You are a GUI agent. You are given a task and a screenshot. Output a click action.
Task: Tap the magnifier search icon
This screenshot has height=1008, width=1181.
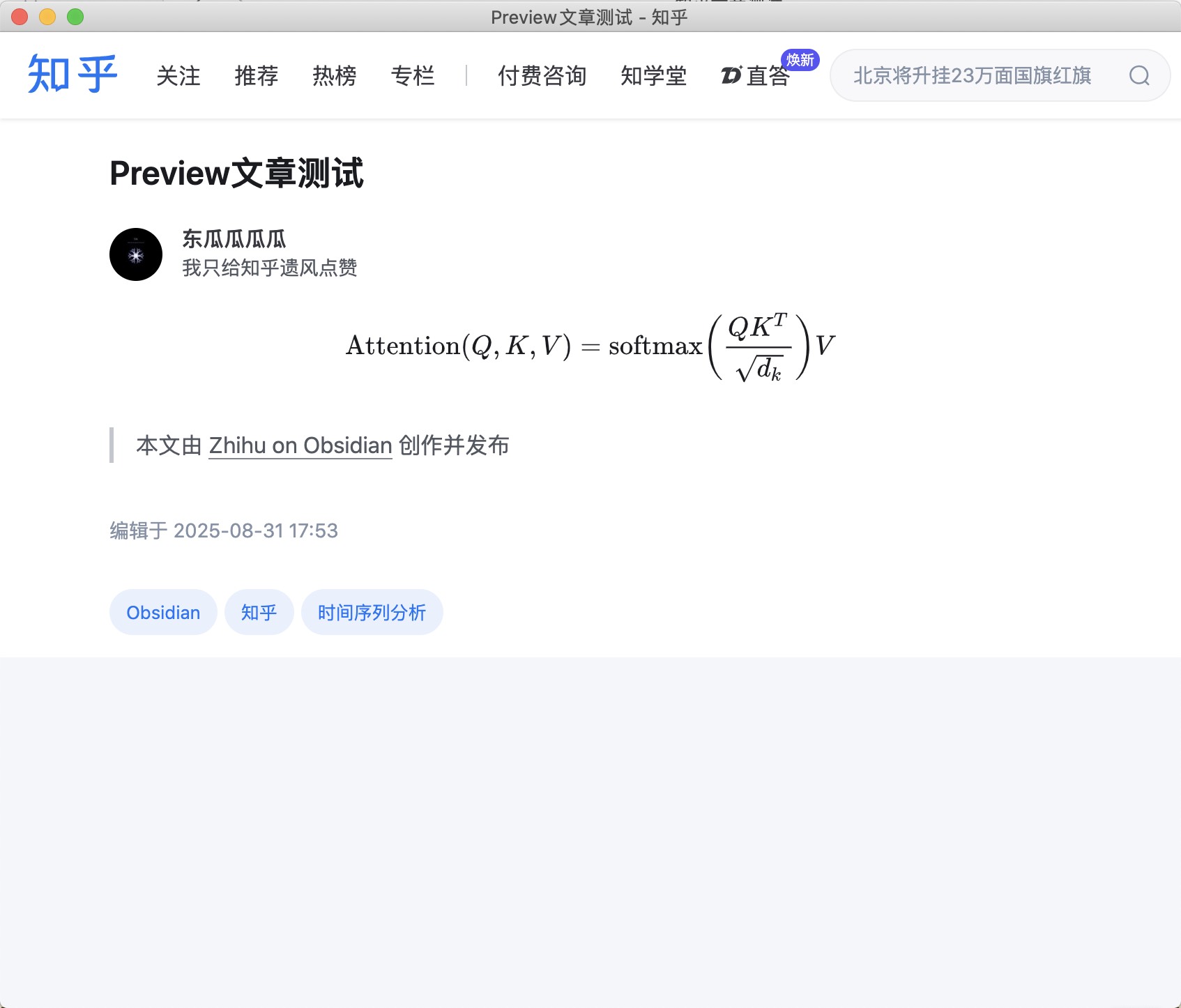tap(1139, 75)
